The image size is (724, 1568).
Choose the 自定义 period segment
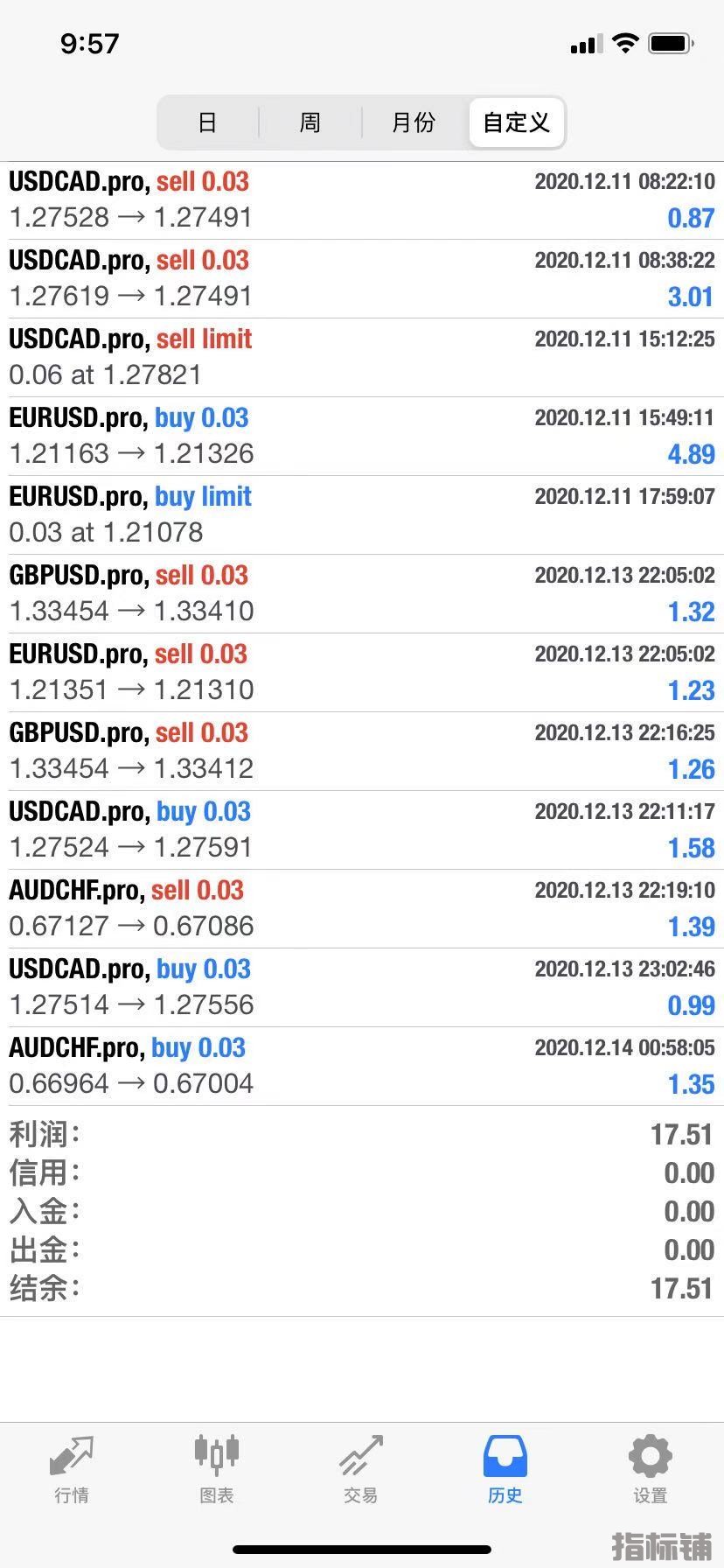coord(517,122)
